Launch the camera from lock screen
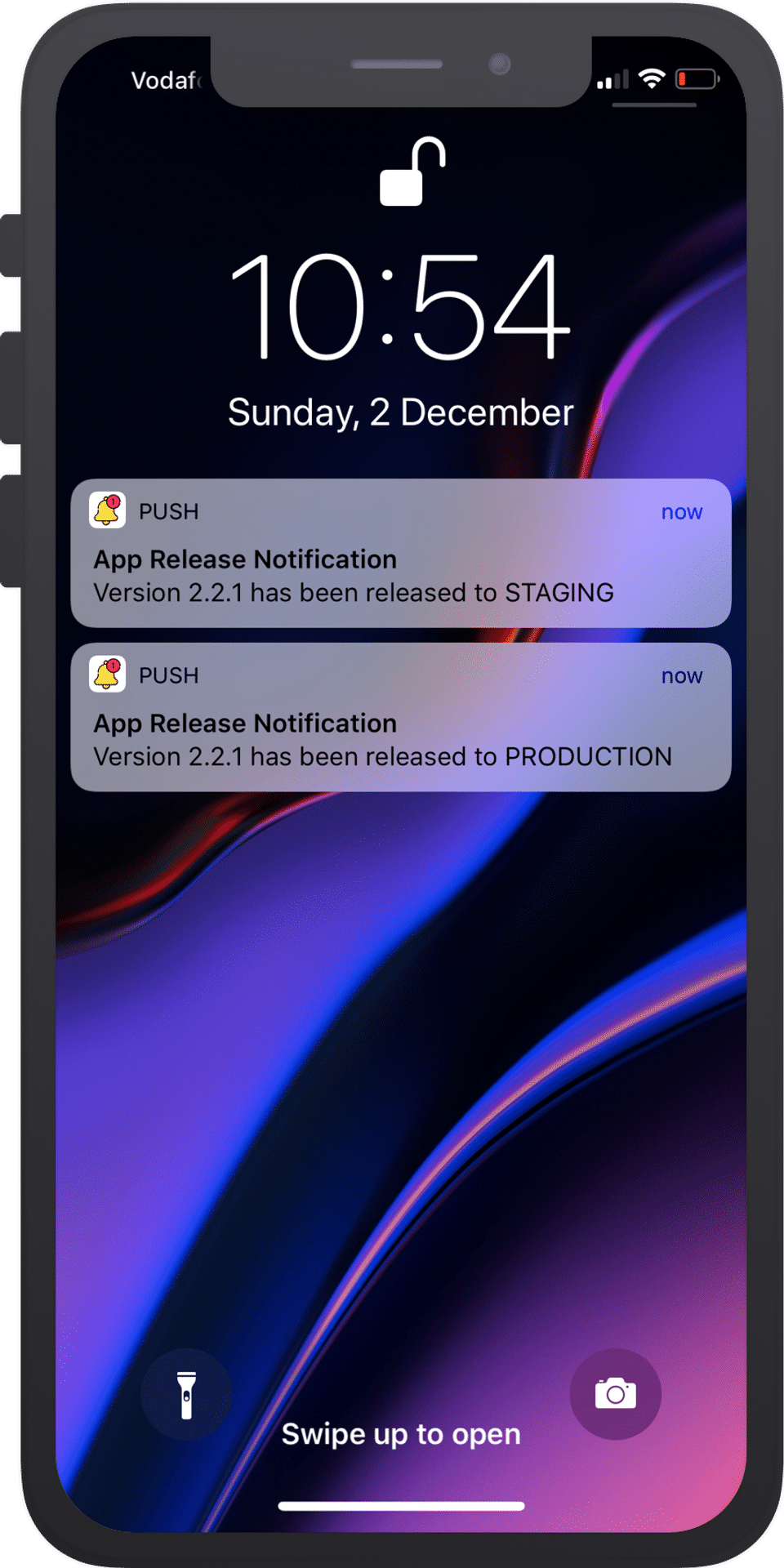The height and width of the screenshot is (1568, 784). tap(615, 1394)
